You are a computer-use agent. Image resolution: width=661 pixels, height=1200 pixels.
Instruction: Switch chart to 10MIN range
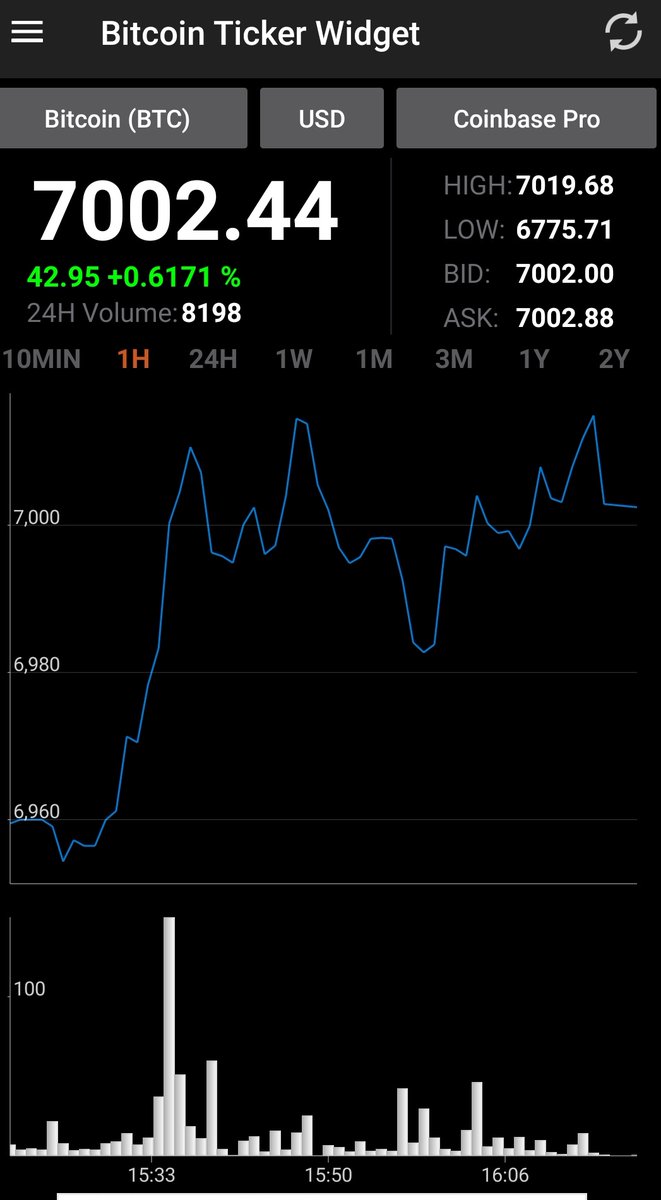click(x=41, y=359)
